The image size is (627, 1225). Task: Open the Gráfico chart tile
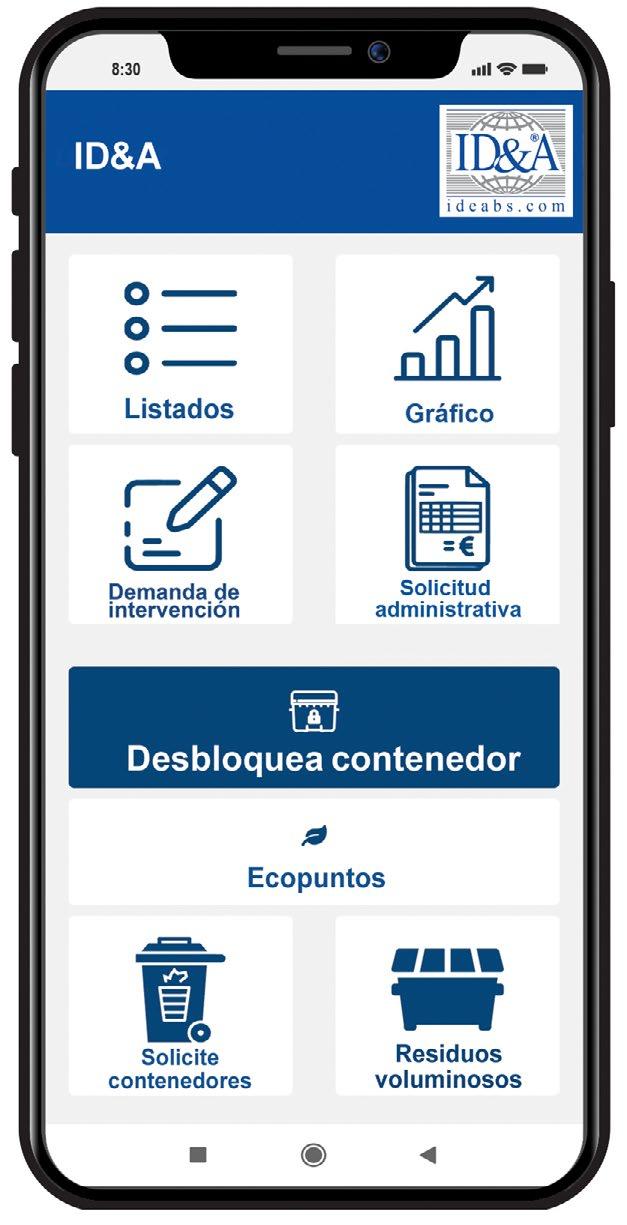447,343
